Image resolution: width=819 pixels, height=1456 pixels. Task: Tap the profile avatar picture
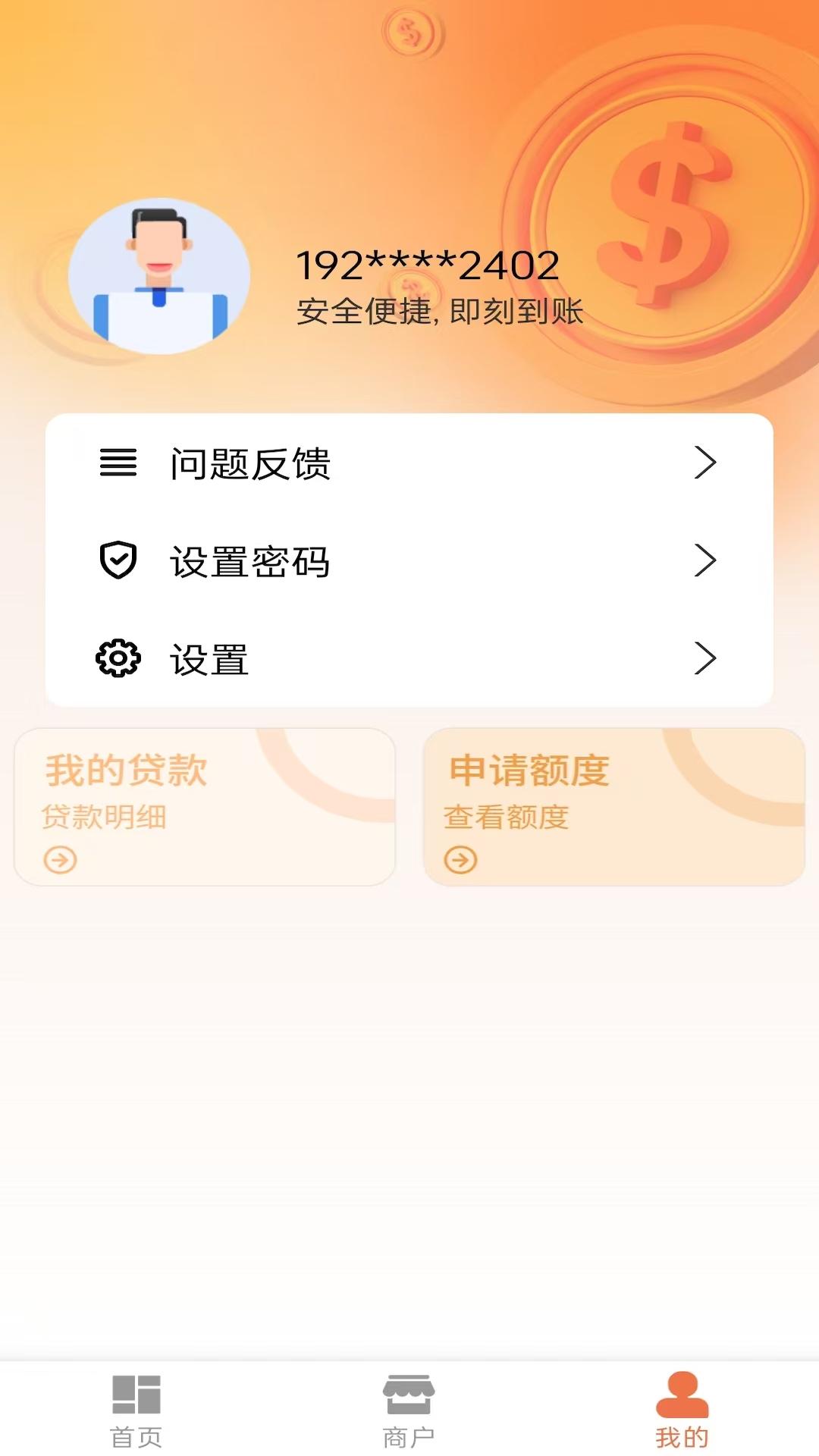coord(159,277)
